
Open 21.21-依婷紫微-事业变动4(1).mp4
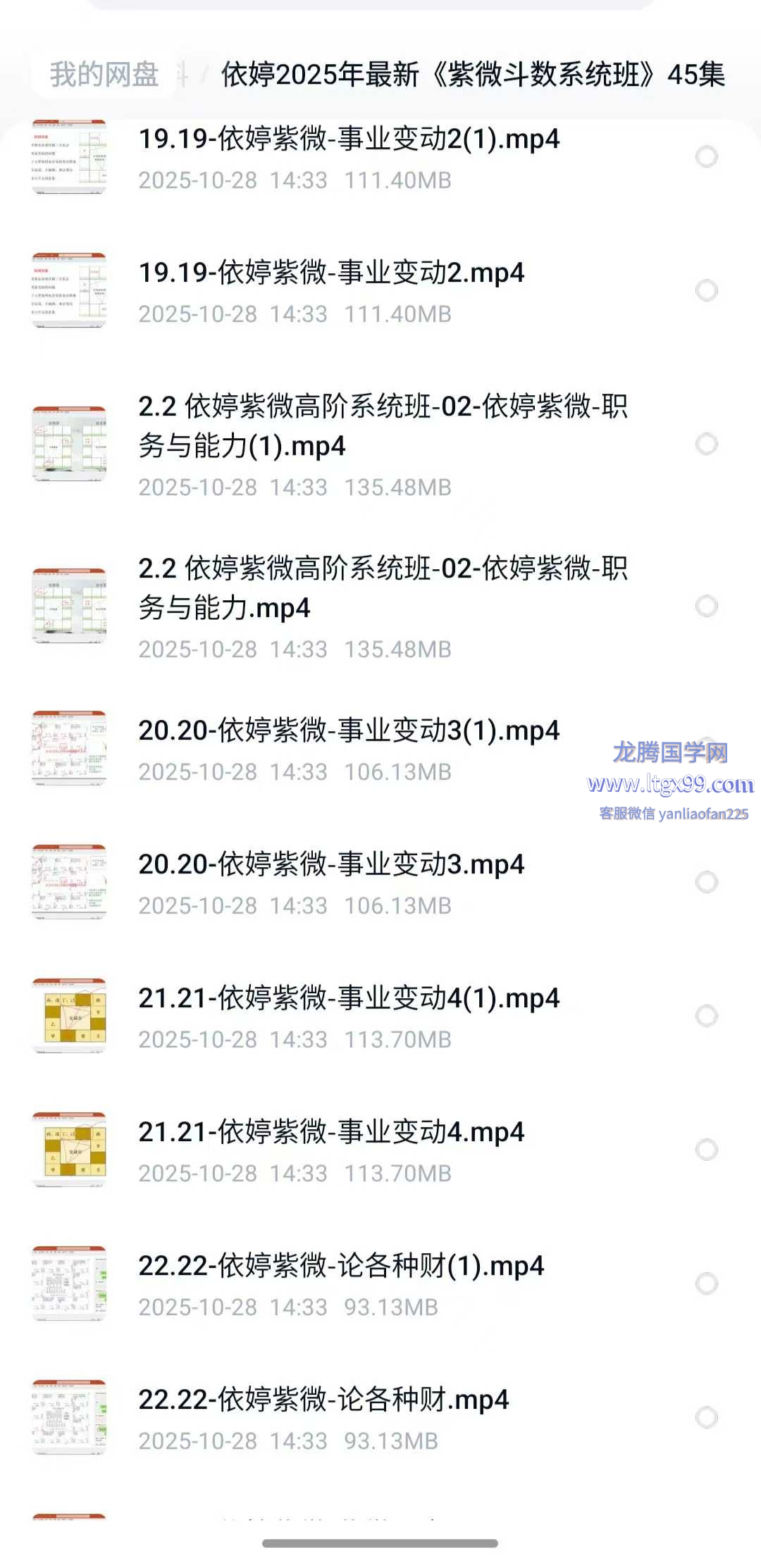coord(348,999)
